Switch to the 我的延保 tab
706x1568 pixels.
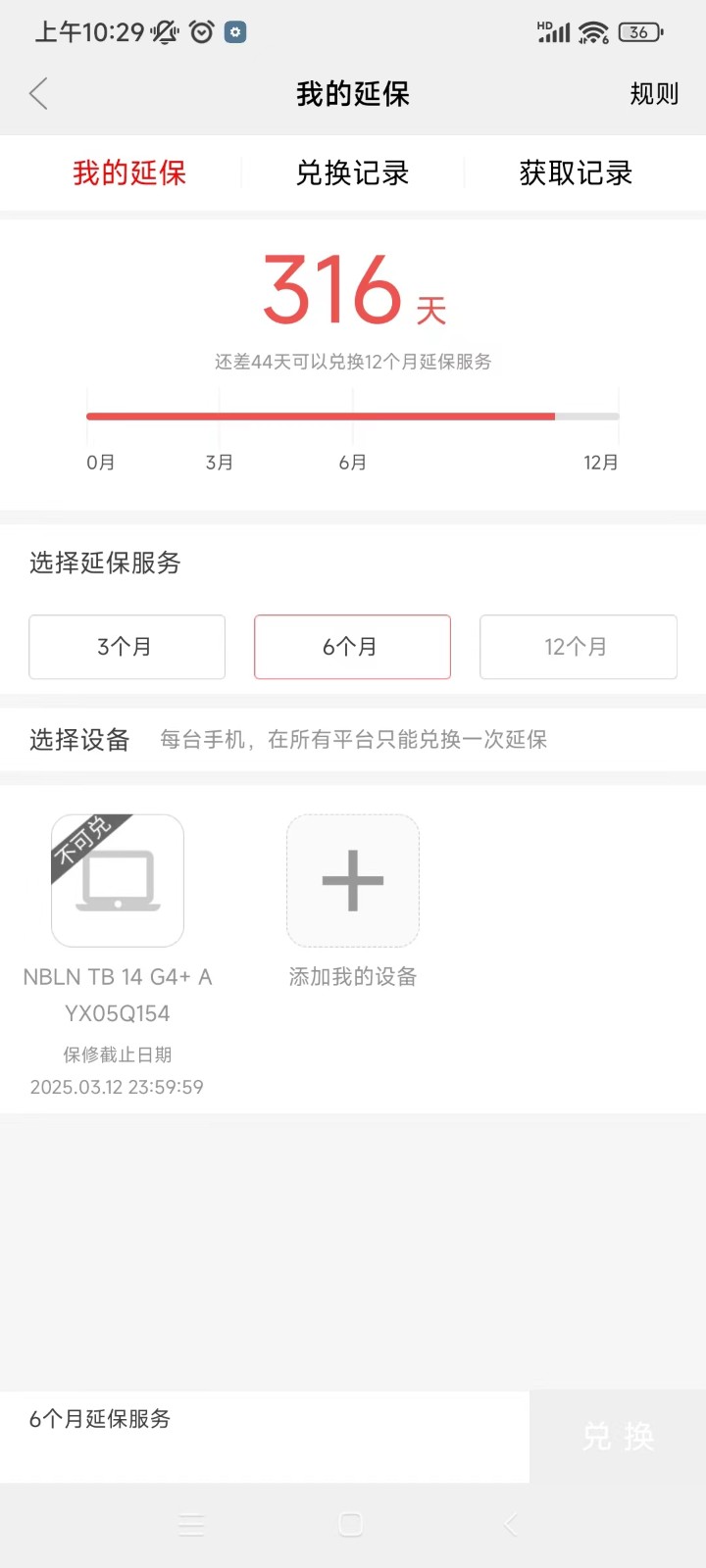pyautogui.click(x=129, y=173)
